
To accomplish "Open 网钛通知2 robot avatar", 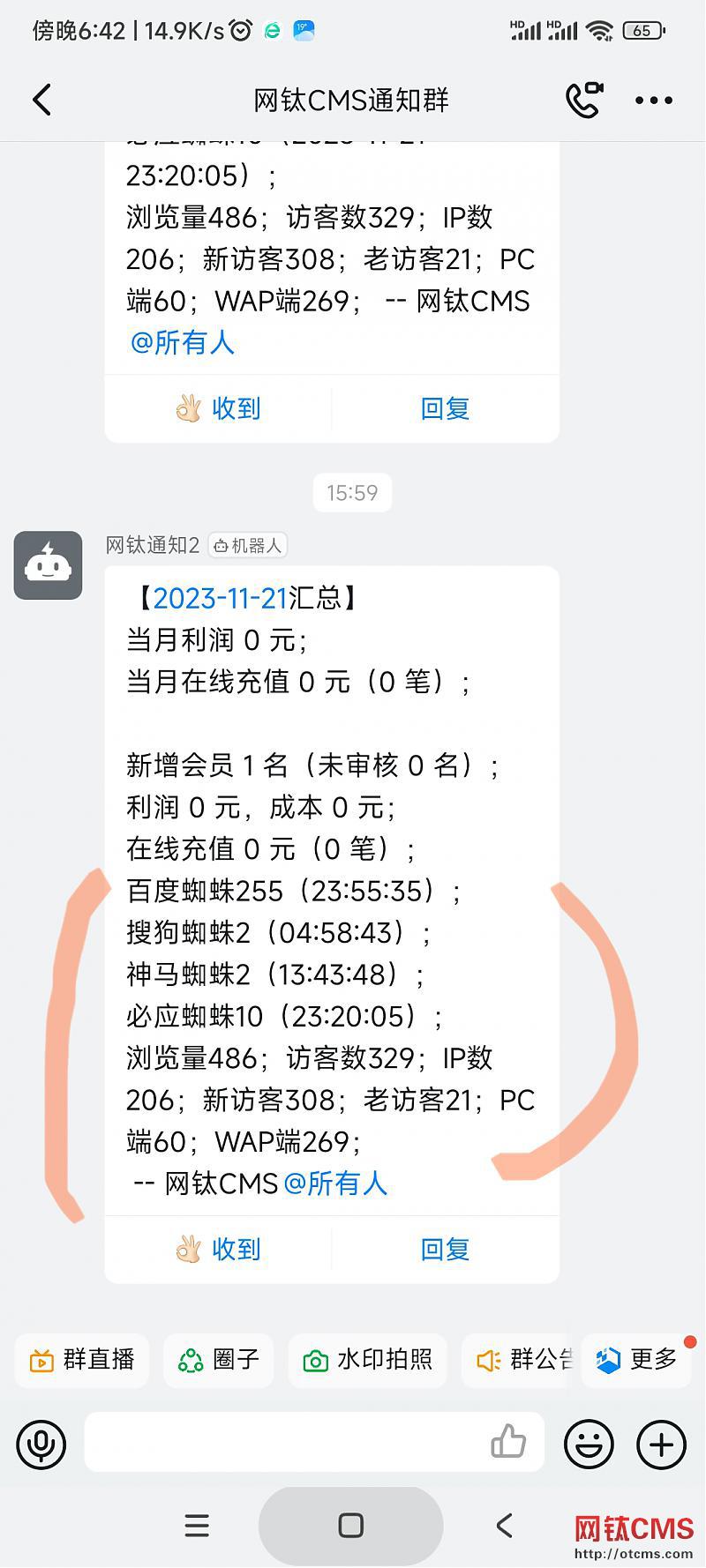I will pos(48,565).
